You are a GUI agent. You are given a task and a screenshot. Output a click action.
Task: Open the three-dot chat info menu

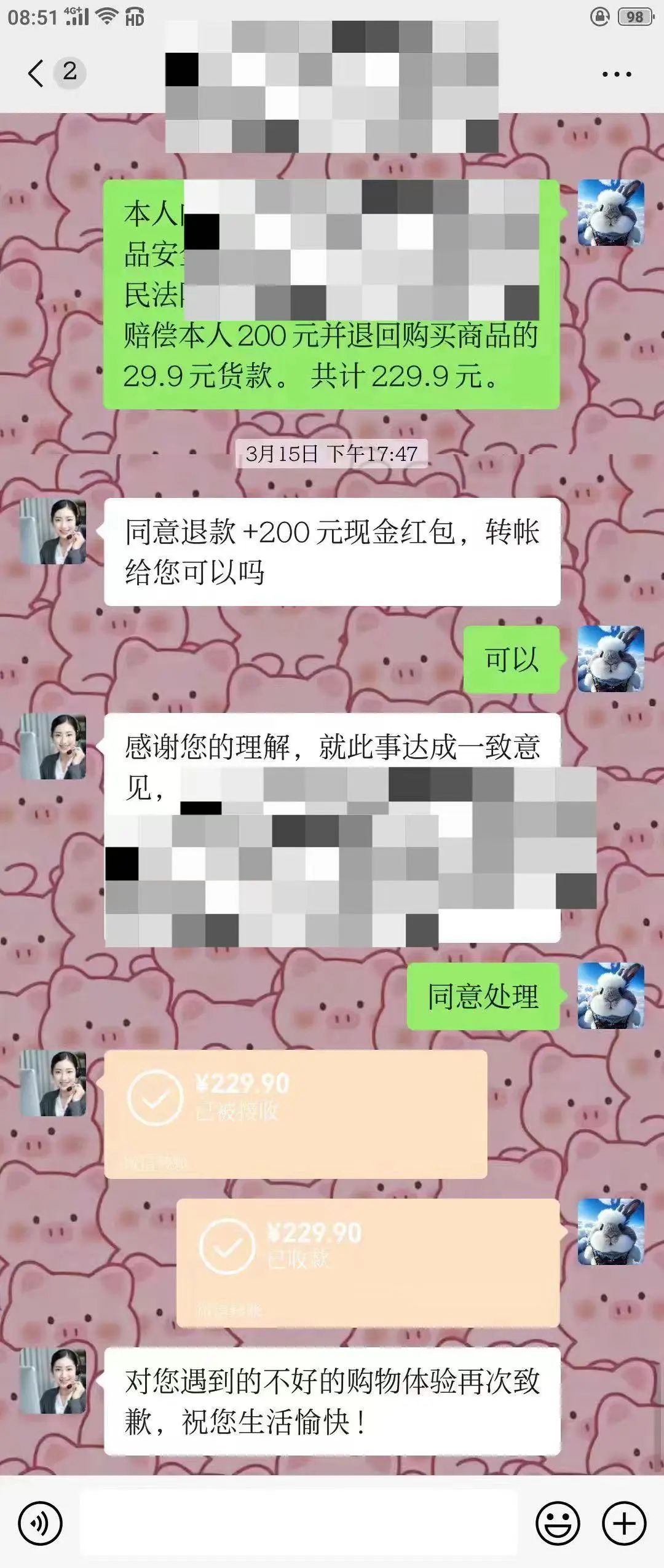pos(616,74)
